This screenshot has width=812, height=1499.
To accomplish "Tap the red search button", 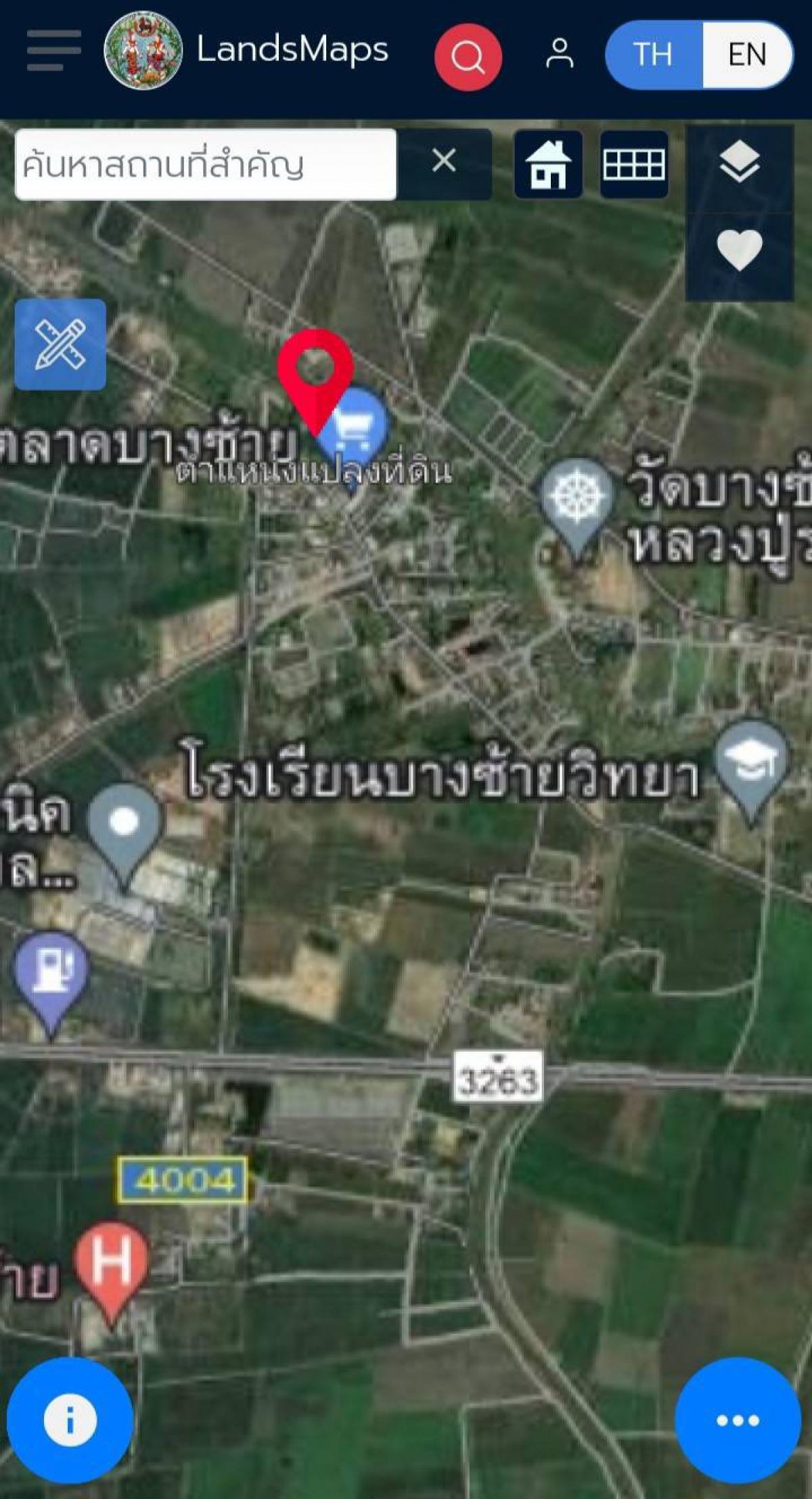I will [468, 57].
